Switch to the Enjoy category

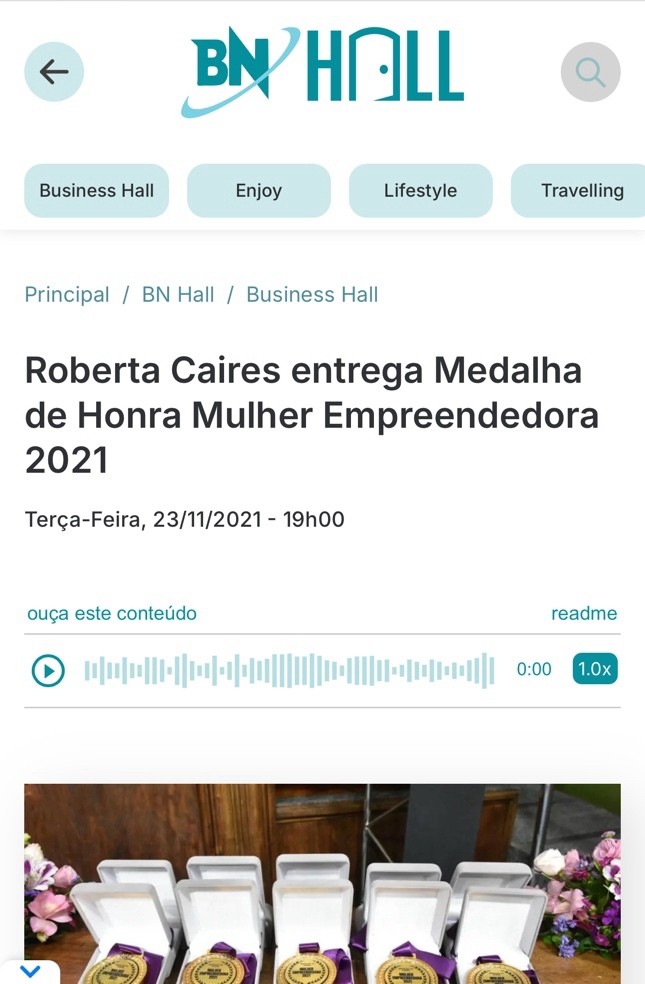(259, 191)
